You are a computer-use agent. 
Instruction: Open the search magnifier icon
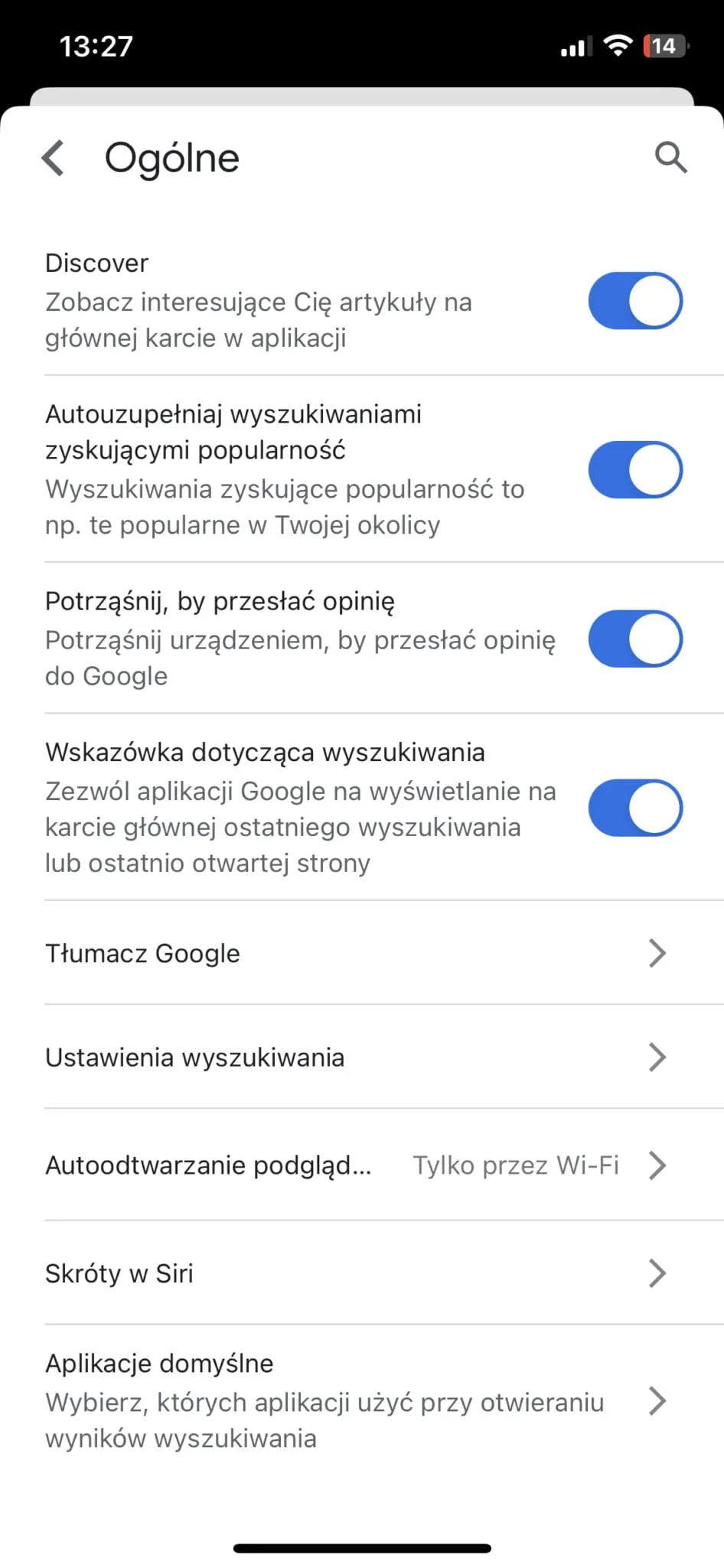click(x=670, y=158)
